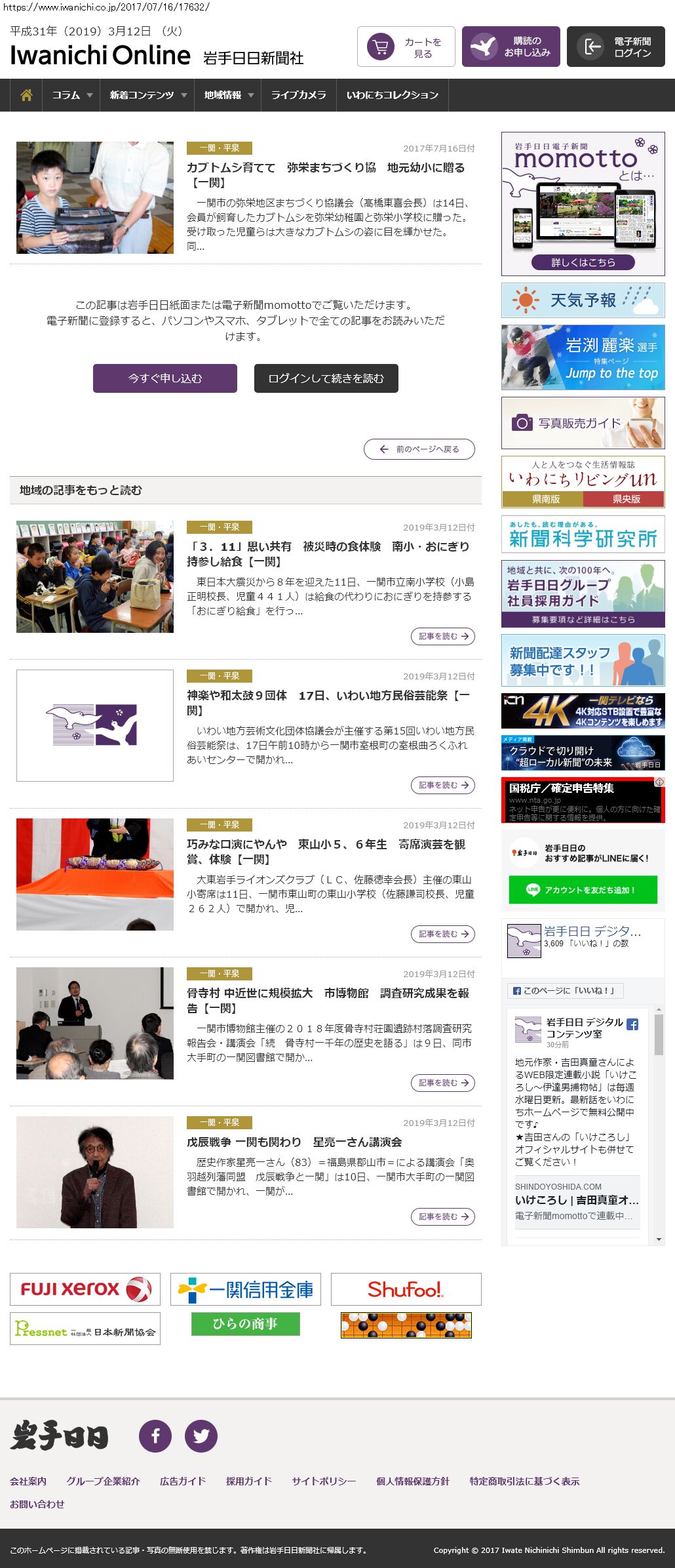Open the 地域情報 dropdown

point(228,95)
